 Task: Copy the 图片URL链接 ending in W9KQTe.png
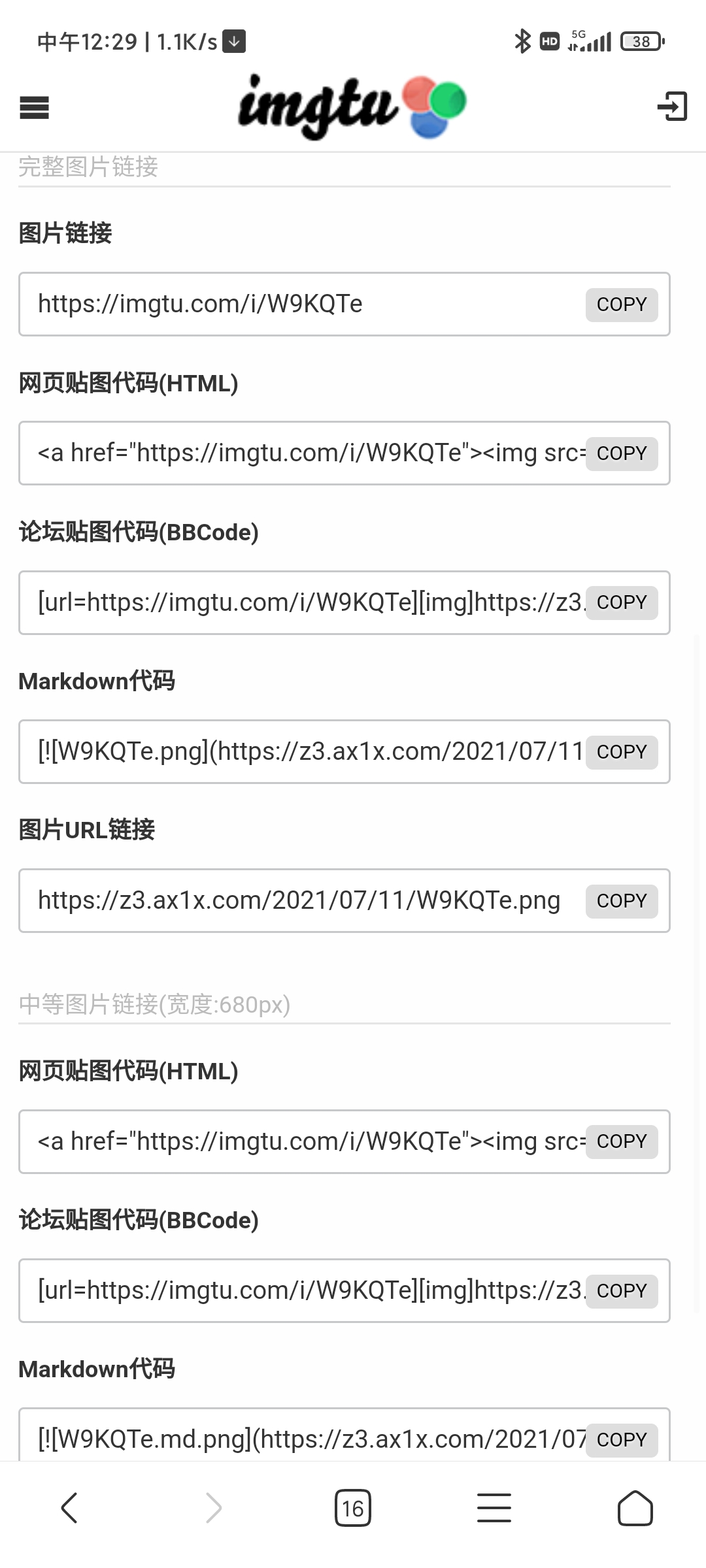click(x=621, y=901)
